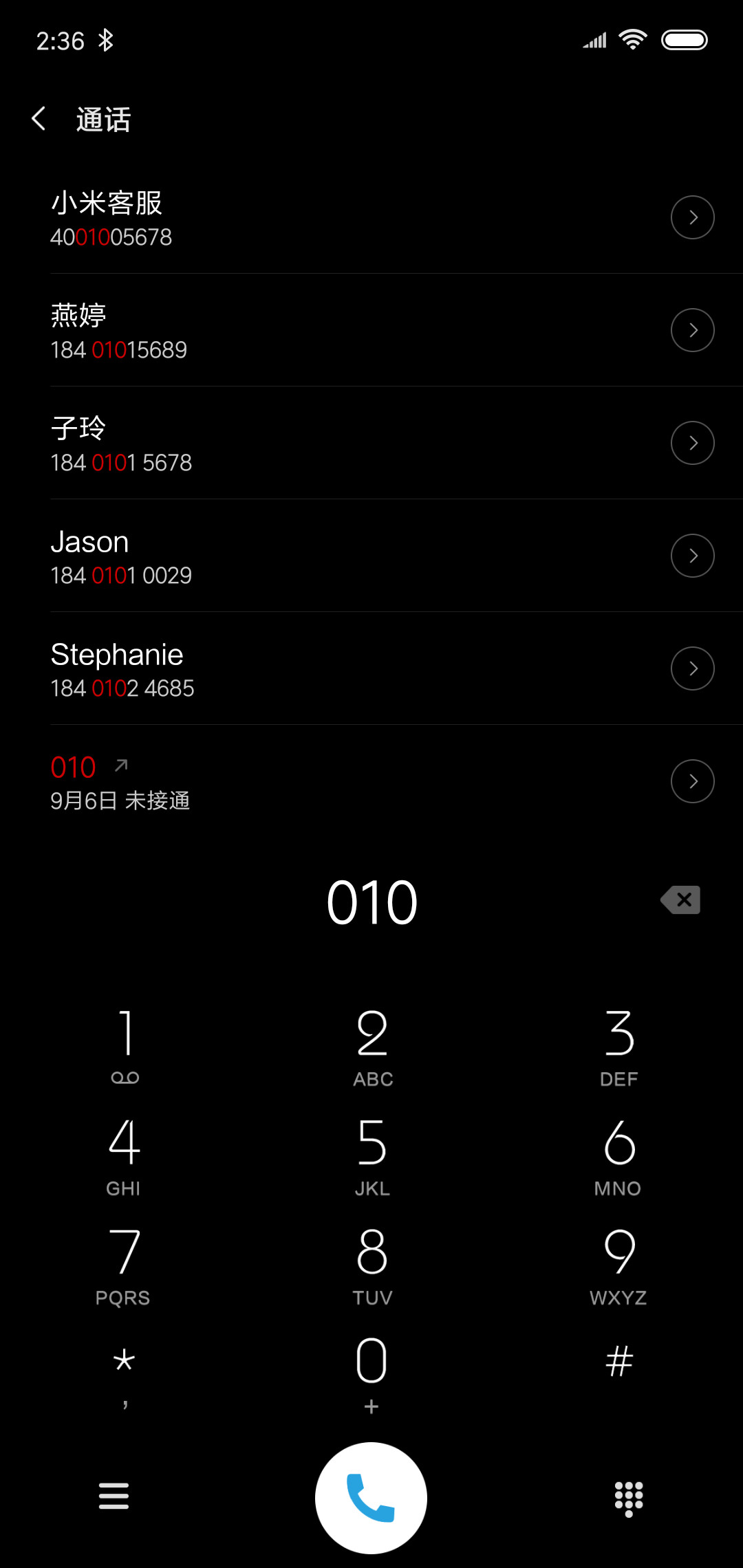Tap the 5 JKL key
The height and width of the screenshot is (1568, 743).
[372, 1157]
